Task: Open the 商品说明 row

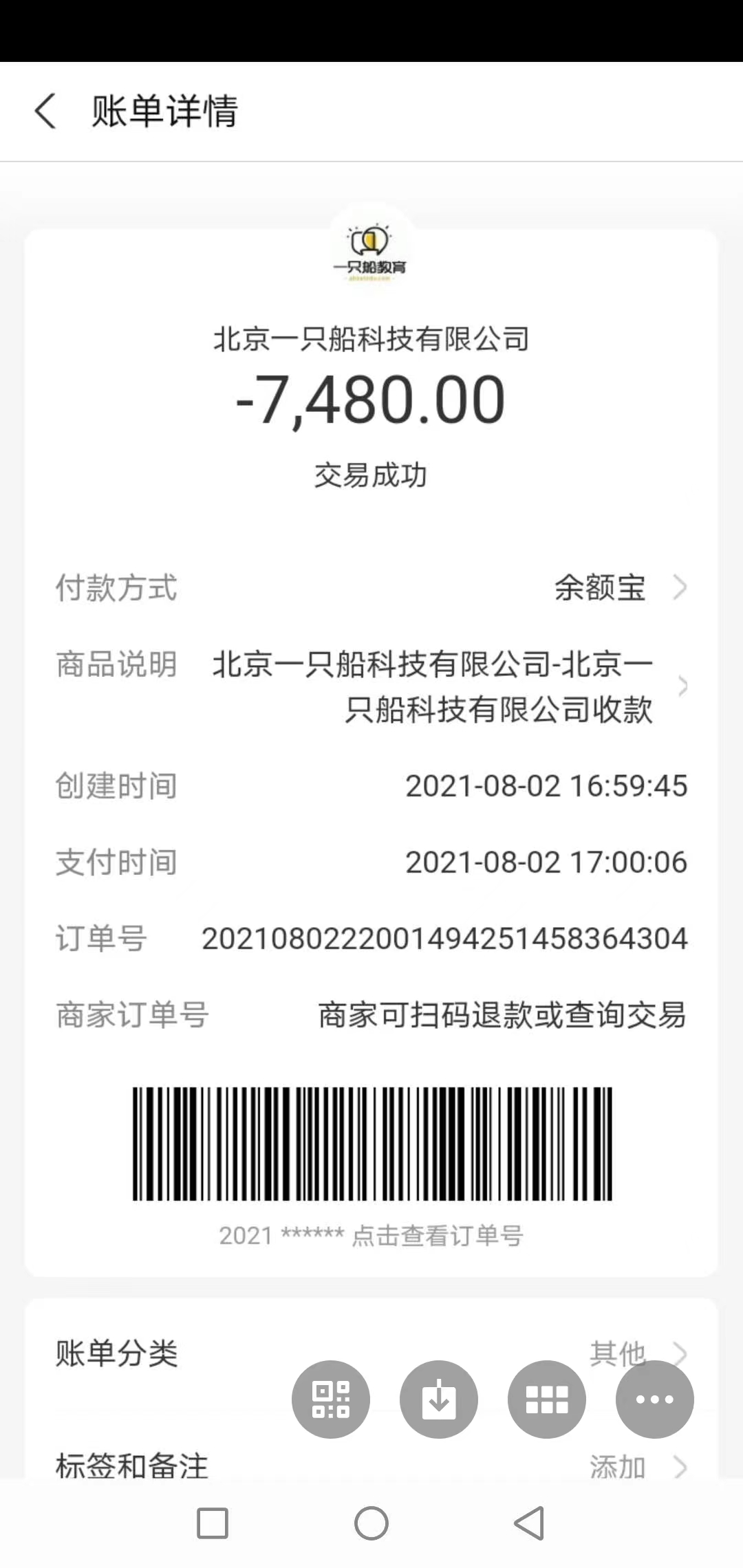Action: click(371, 686)
